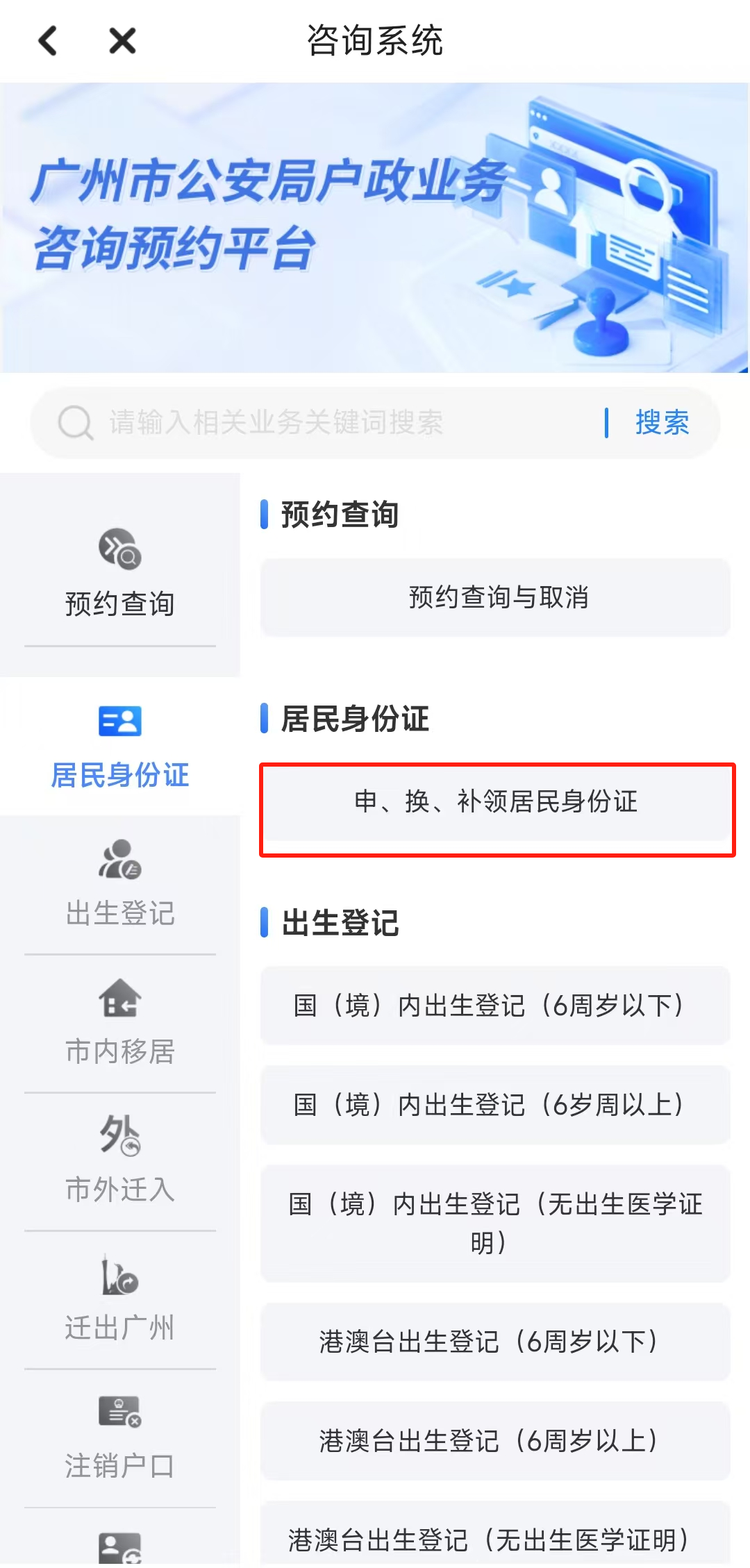The image size is (750, 1568).
Task: Select 居民身份证 sidebar category
Action: [x=119, y=747]
